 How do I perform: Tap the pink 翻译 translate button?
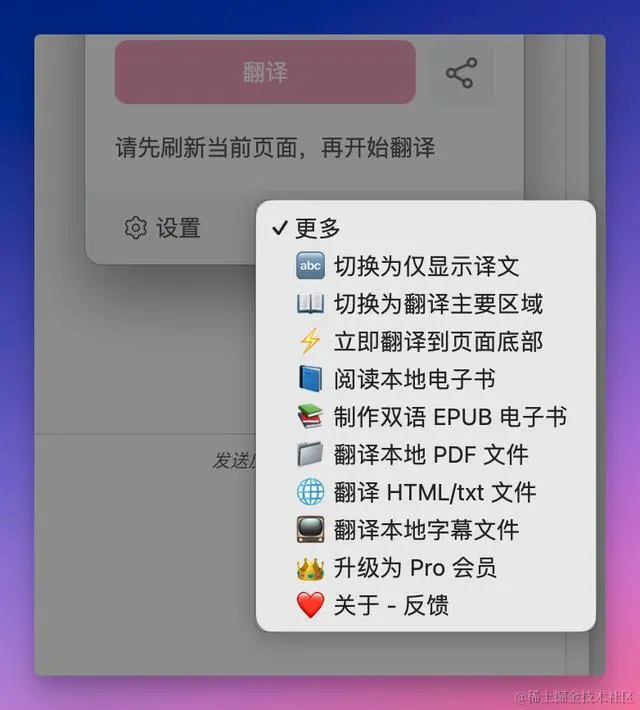264,72
